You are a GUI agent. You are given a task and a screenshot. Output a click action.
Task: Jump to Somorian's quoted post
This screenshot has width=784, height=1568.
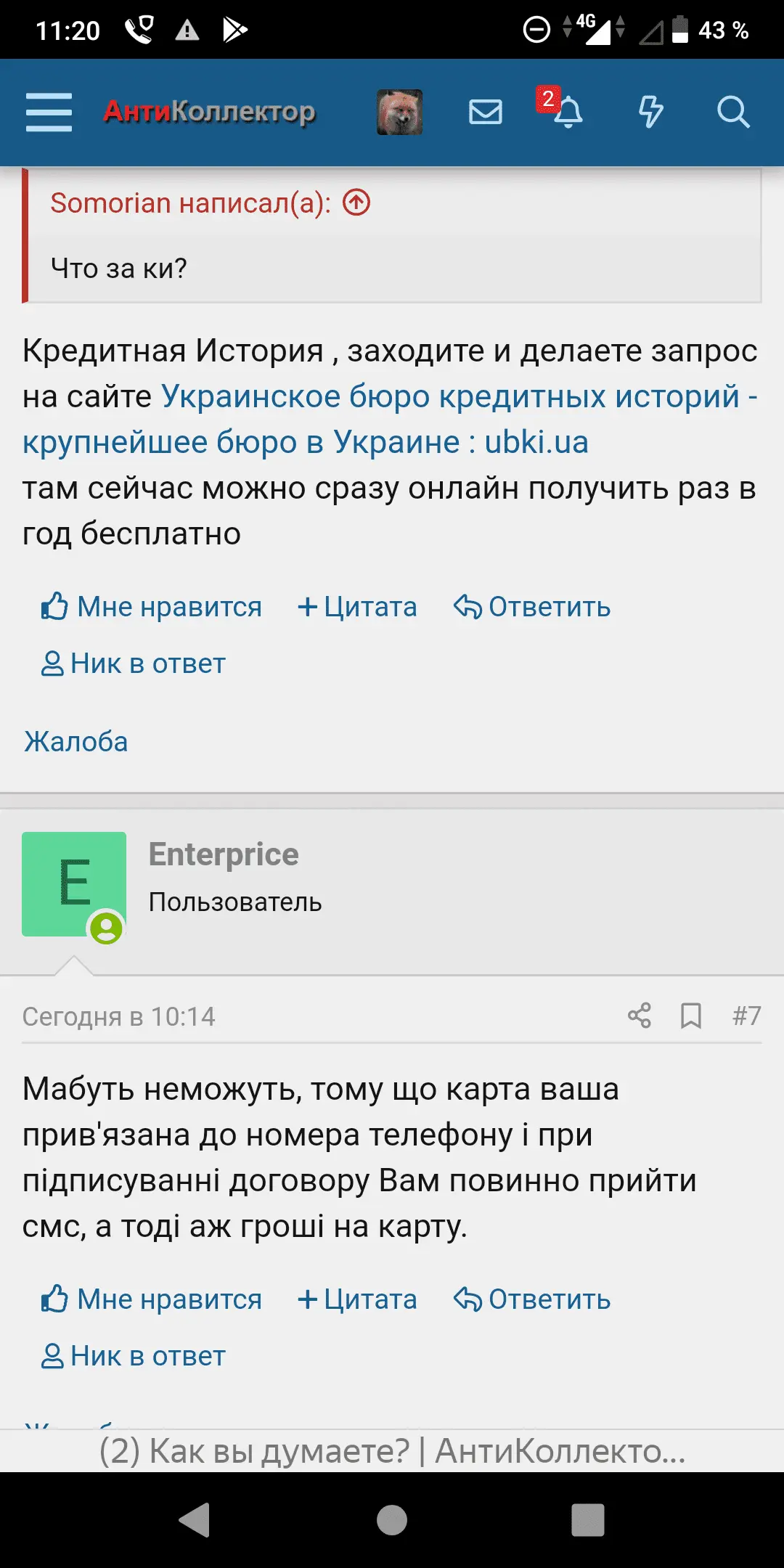tap(356, 203)
